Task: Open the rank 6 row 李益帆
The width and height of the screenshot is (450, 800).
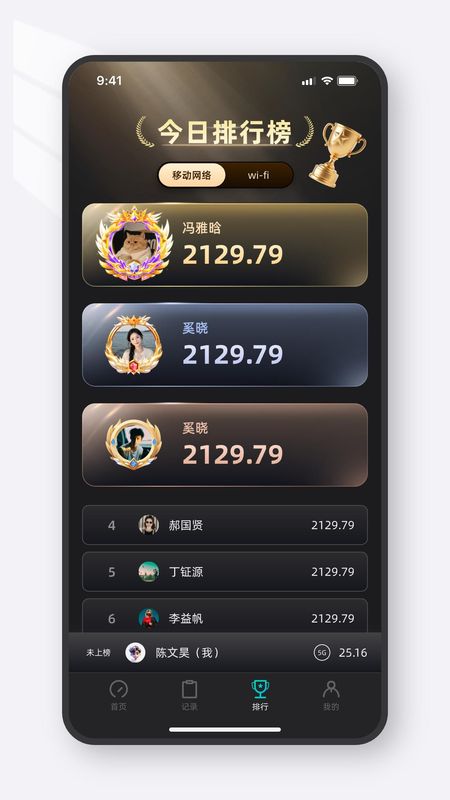Action: coord(225,615)
